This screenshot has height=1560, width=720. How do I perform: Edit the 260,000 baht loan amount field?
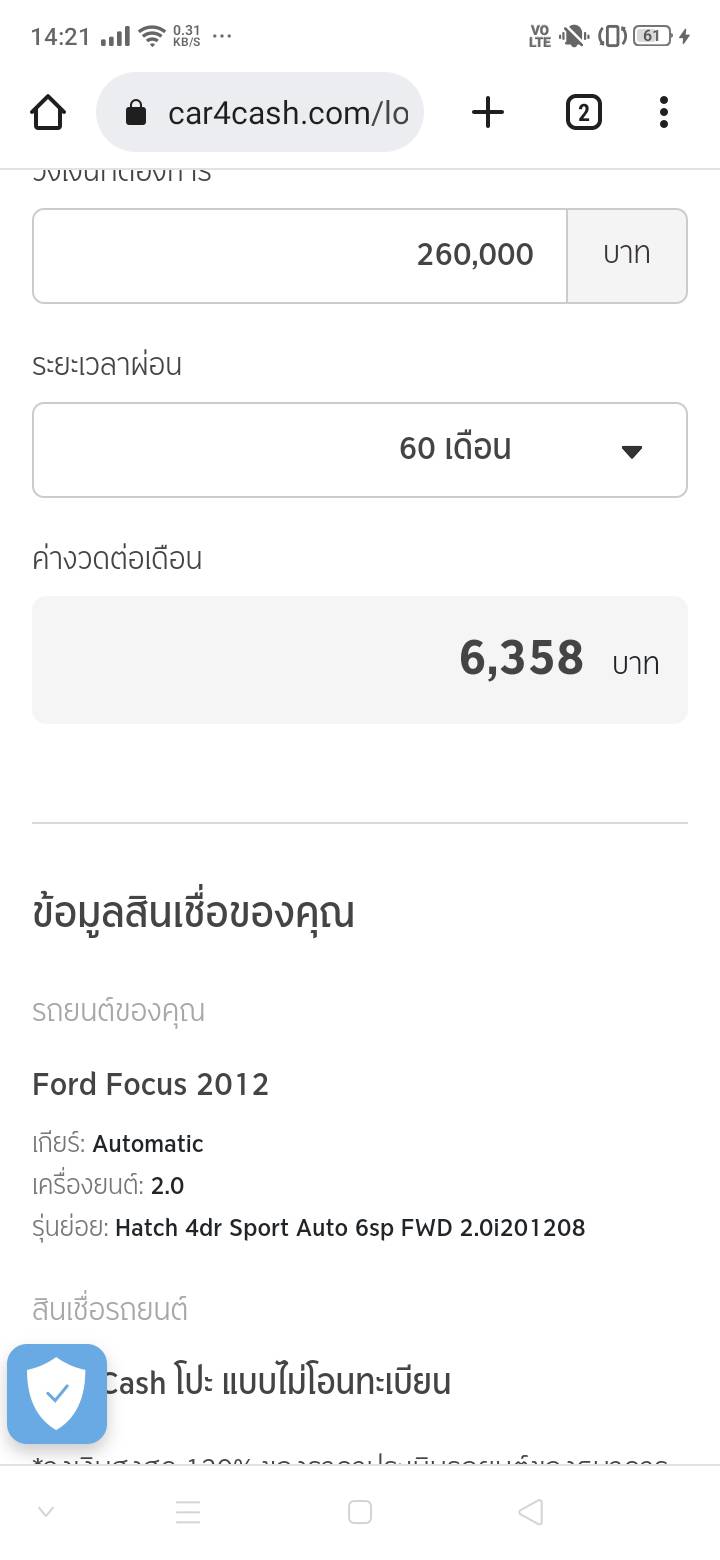point(300,255)
